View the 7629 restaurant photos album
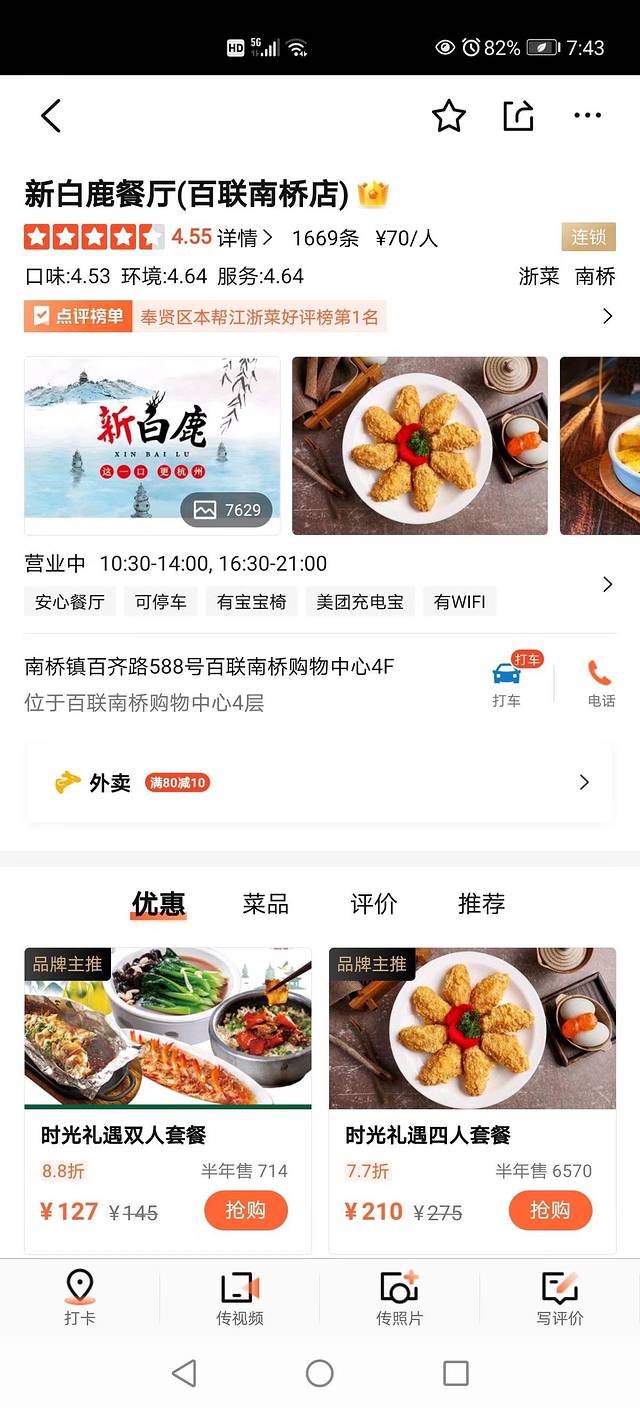640x1408 pixels. tap(227, 510)
